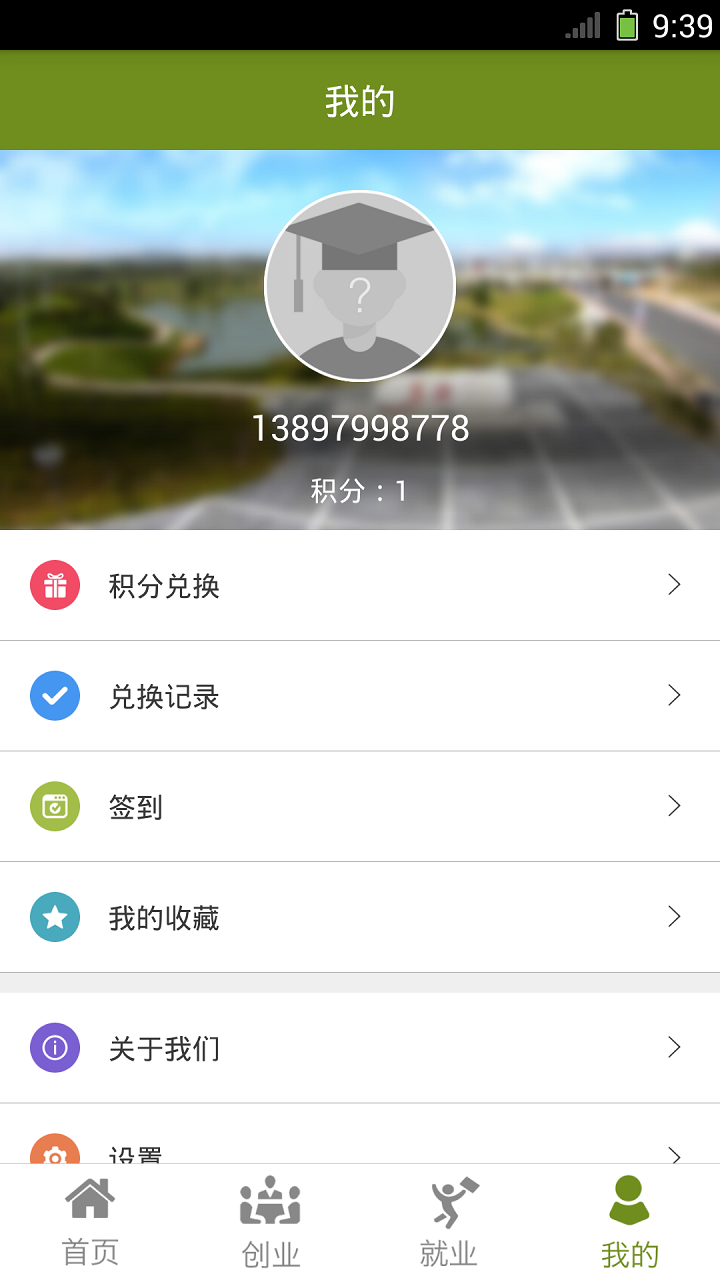Switch to the 创业 tab

pyautogui.click(x=270, y=1222)
